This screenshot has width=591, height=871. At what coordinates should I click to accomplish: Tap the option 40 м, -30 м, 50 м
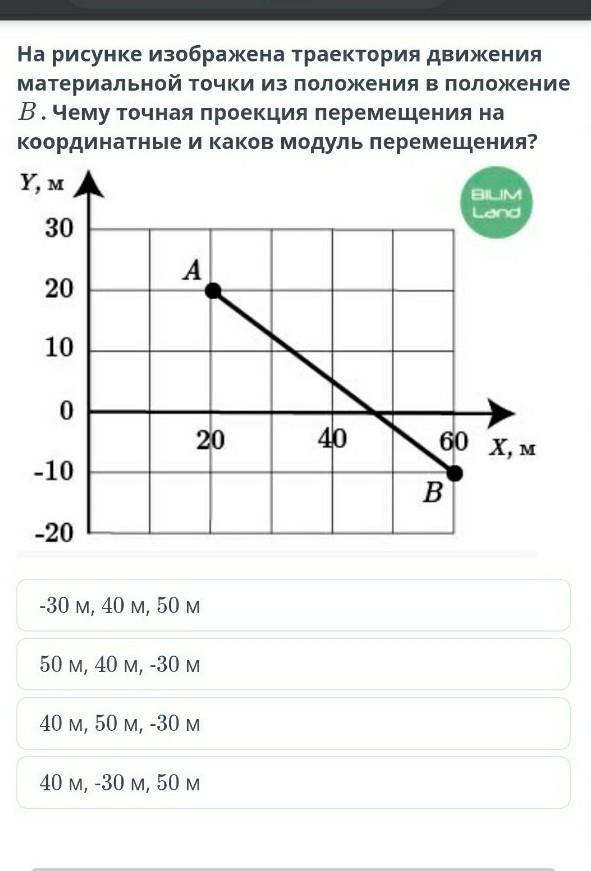coord(293,782)
